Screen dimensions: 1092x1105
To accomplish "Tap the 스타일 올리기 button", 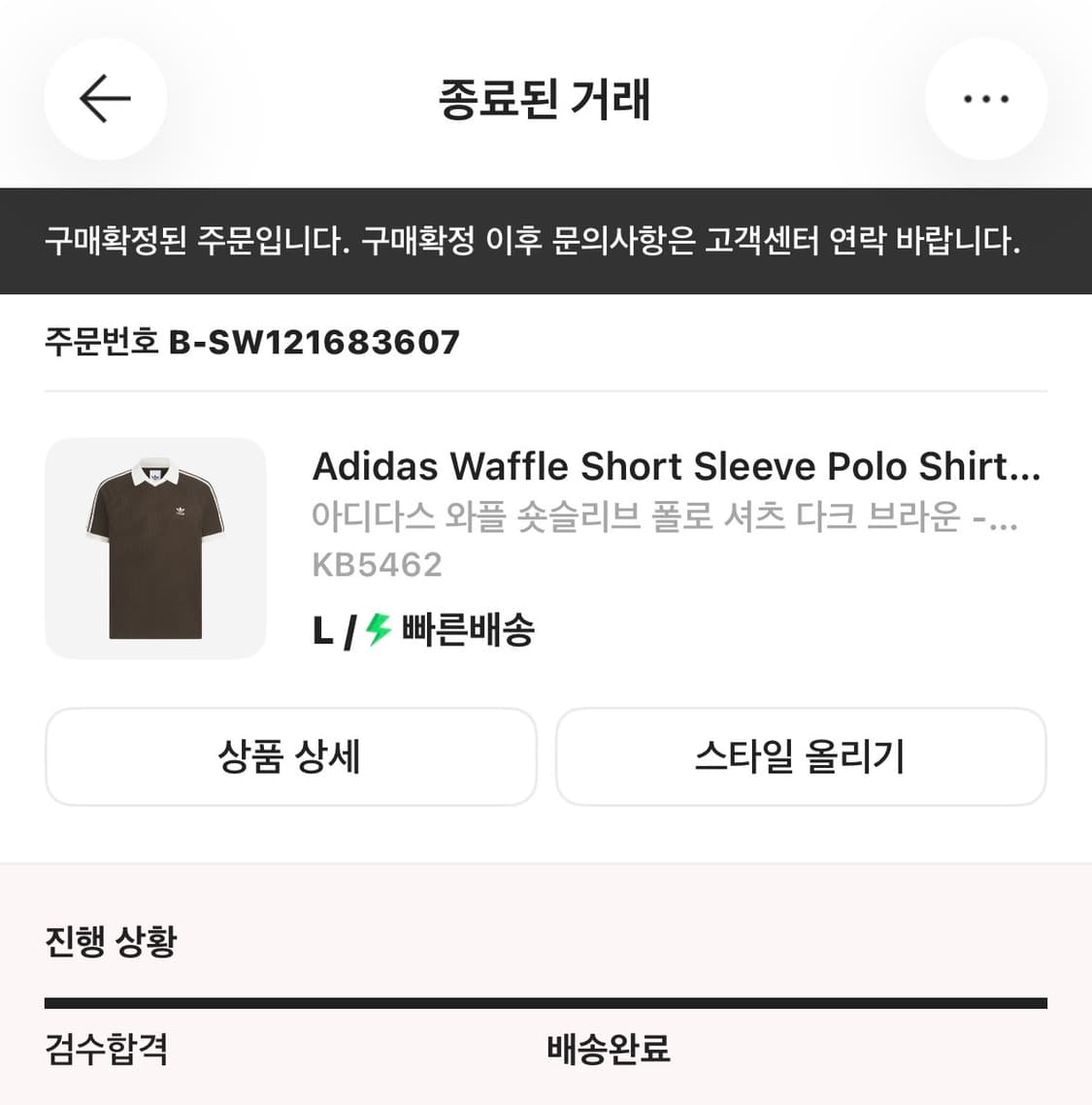I will coord(801,757).
